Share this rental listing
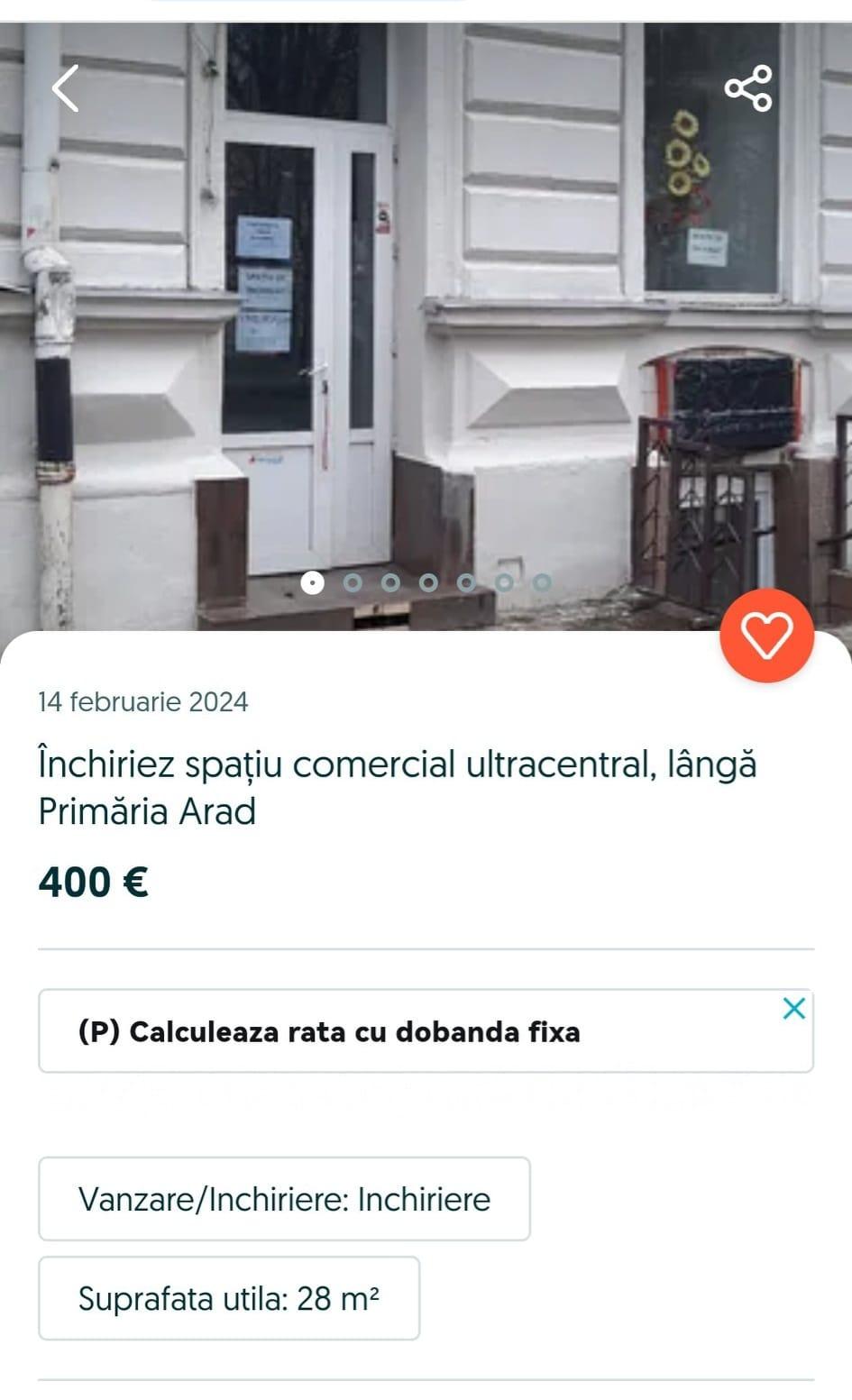This screenshot has width=852, height=1400. 748,88
